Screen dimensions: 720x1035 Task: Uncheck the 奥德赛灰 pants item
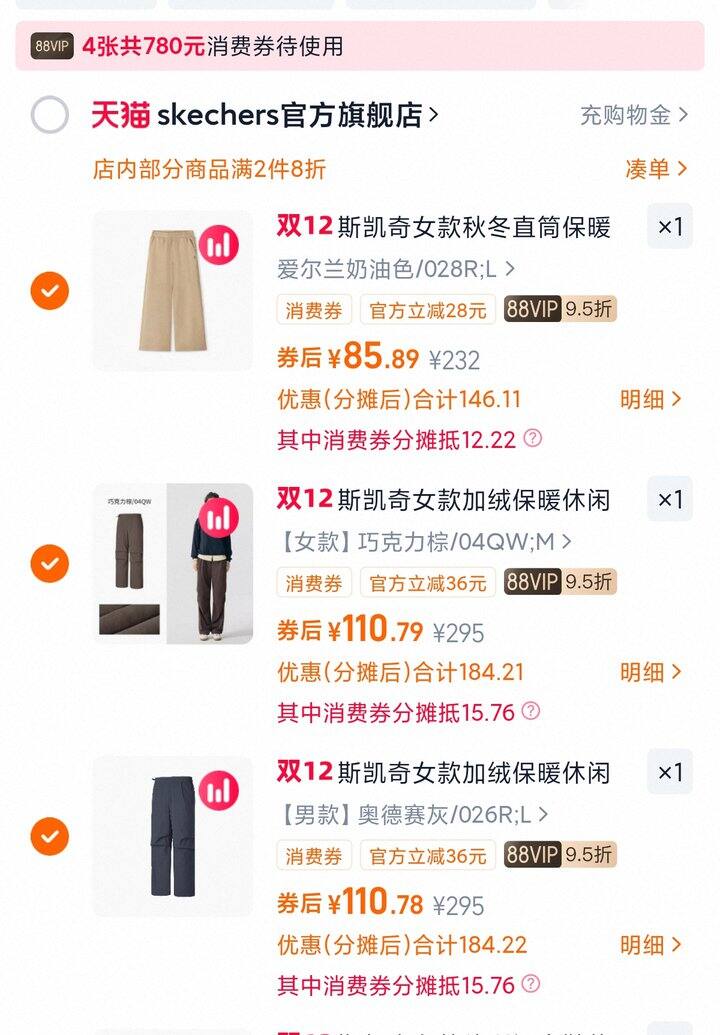[50, 836]
